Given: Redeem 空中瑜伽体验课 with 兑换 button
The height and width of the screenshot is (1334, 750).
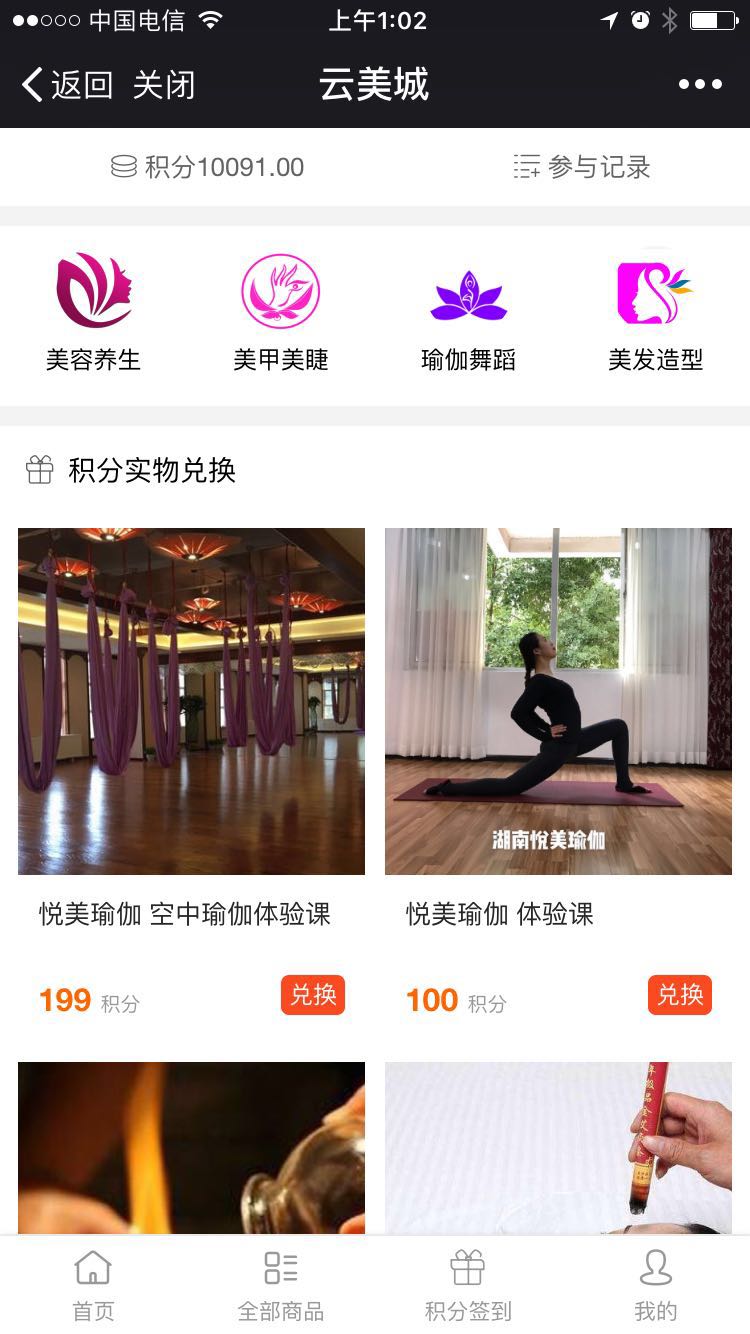Looking at the screenshot, I should [x=313, y=995].
